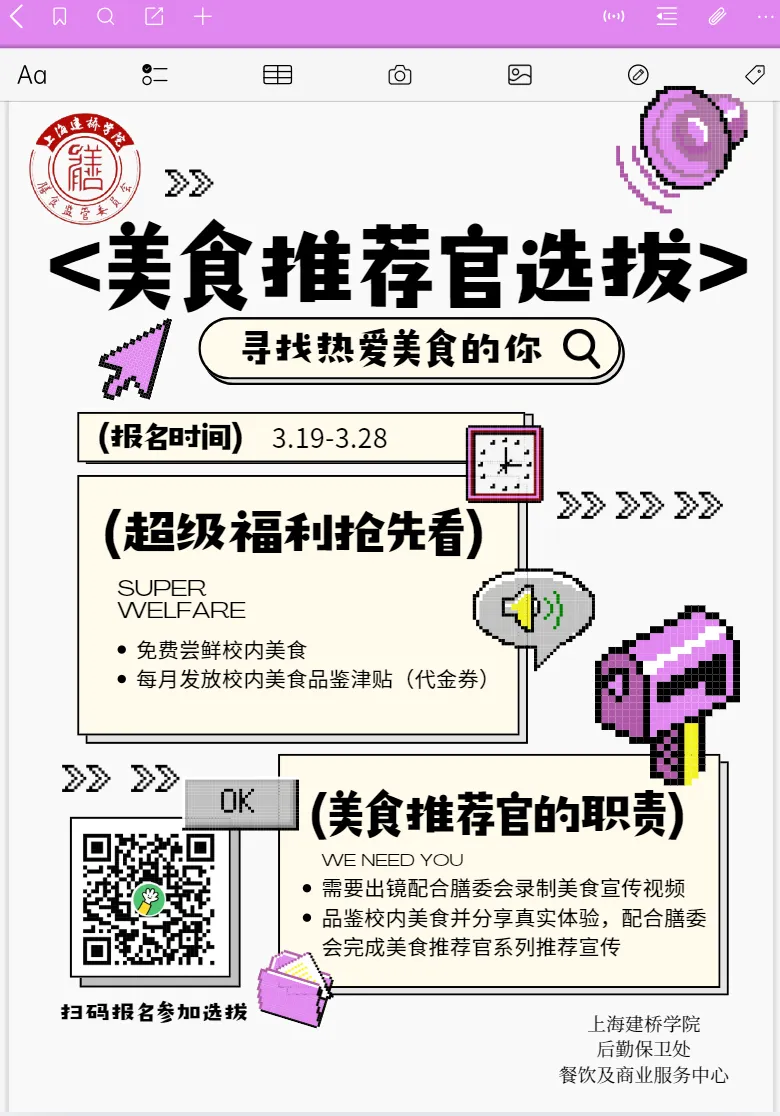Insert a table
The image size is (780, 1116).
[x=277, y=75]
